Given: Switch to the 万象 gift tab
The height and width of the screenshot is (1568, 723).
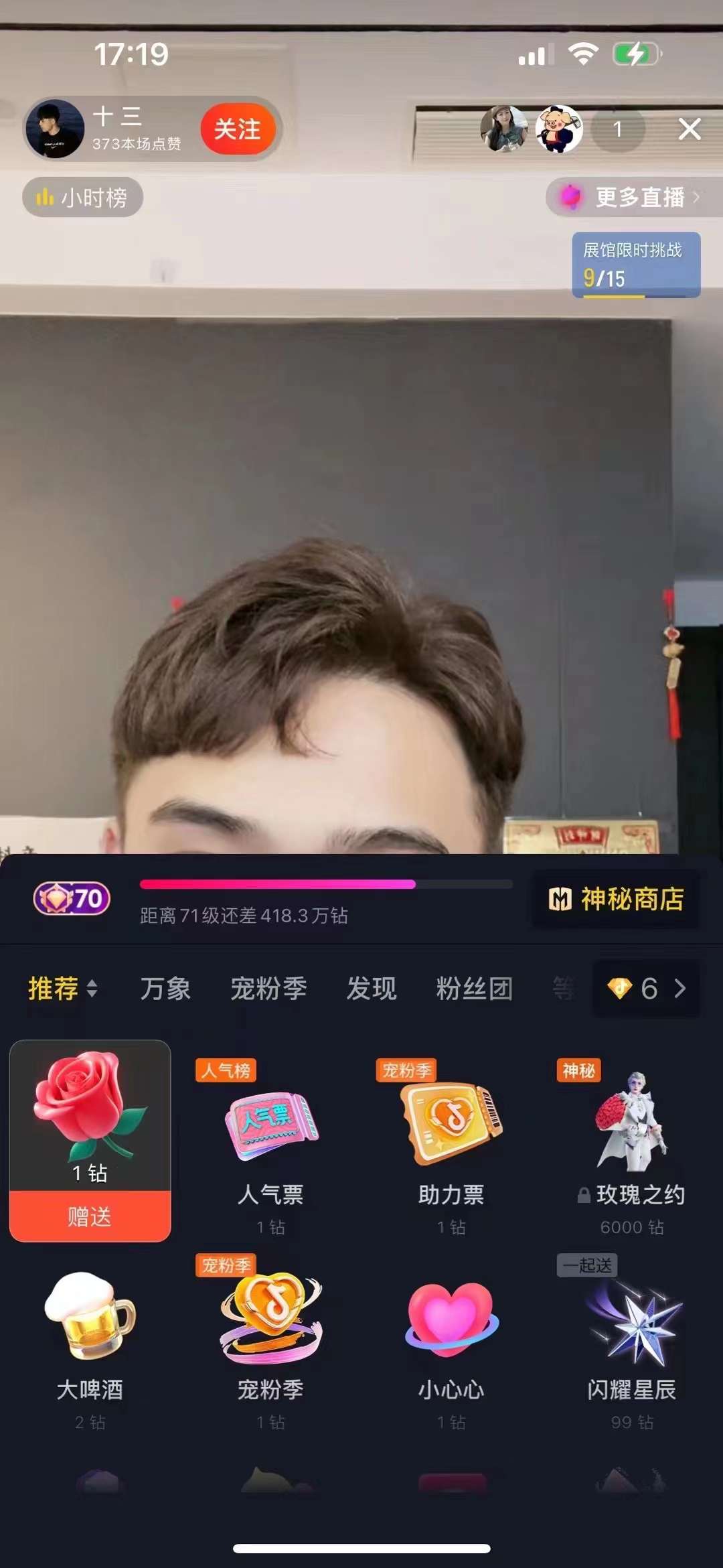Looking at the screenshot, I should click(x=165, y=989).
